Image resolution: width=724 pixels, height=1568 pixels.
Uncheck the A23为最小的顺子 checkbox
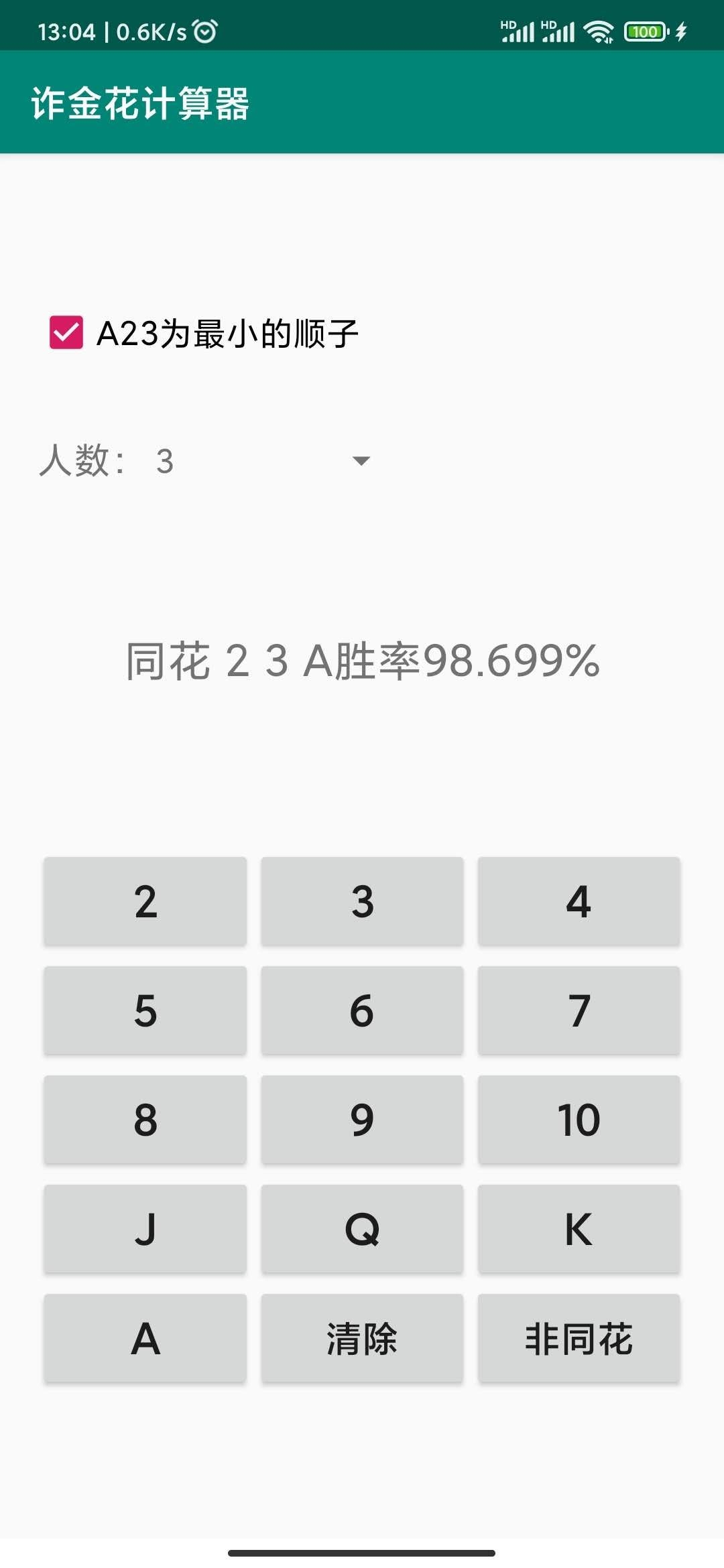[x=66, y=333]
